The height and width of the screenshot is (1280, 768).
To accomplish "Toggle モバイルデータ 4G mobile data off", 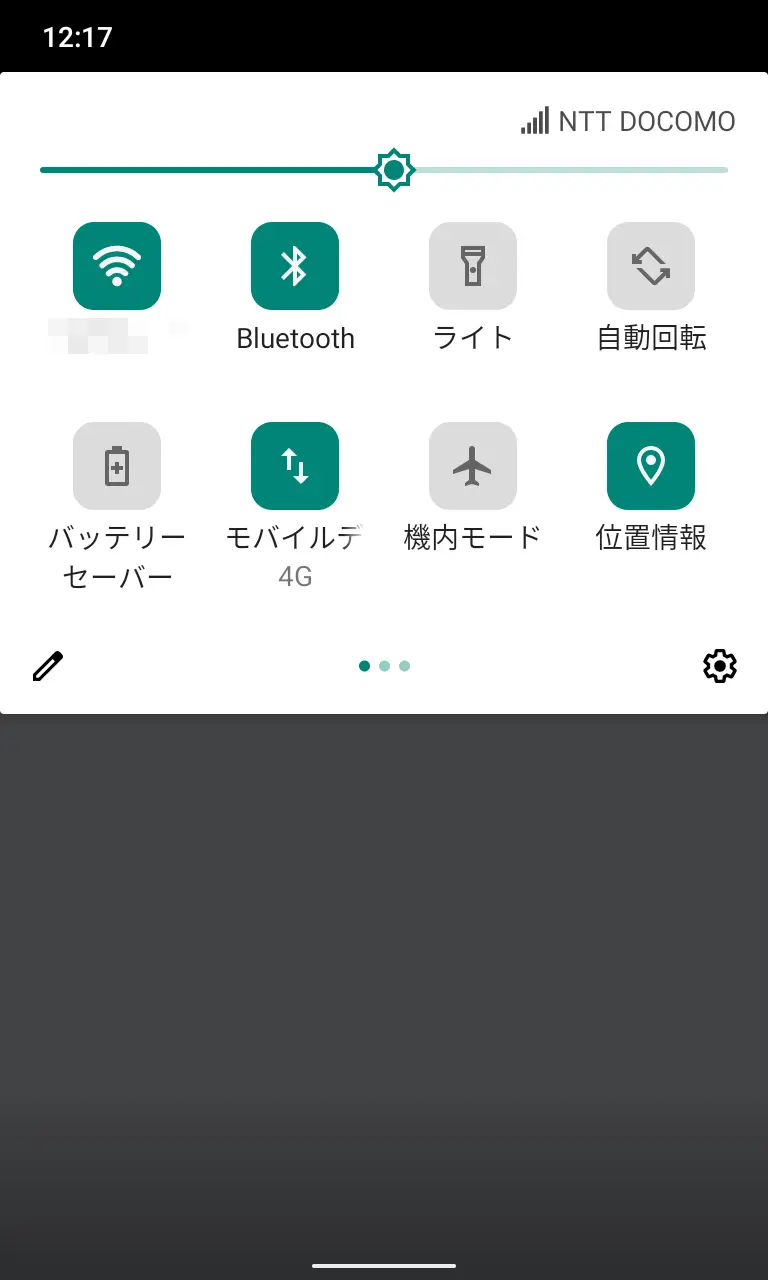I will [295, 466].
